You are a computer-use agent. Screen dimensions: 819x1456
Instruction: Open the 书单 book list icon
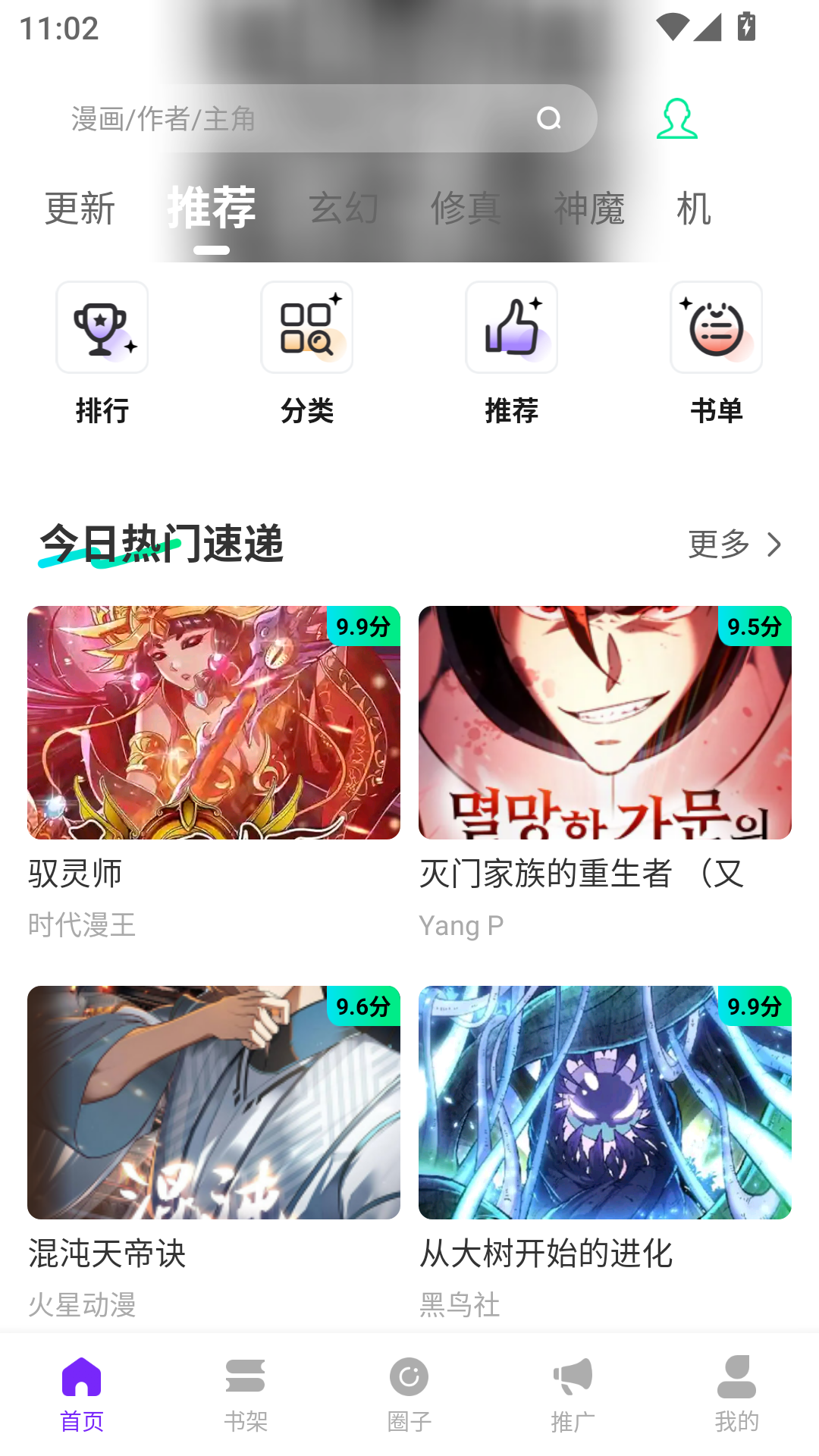click(716, 327)
